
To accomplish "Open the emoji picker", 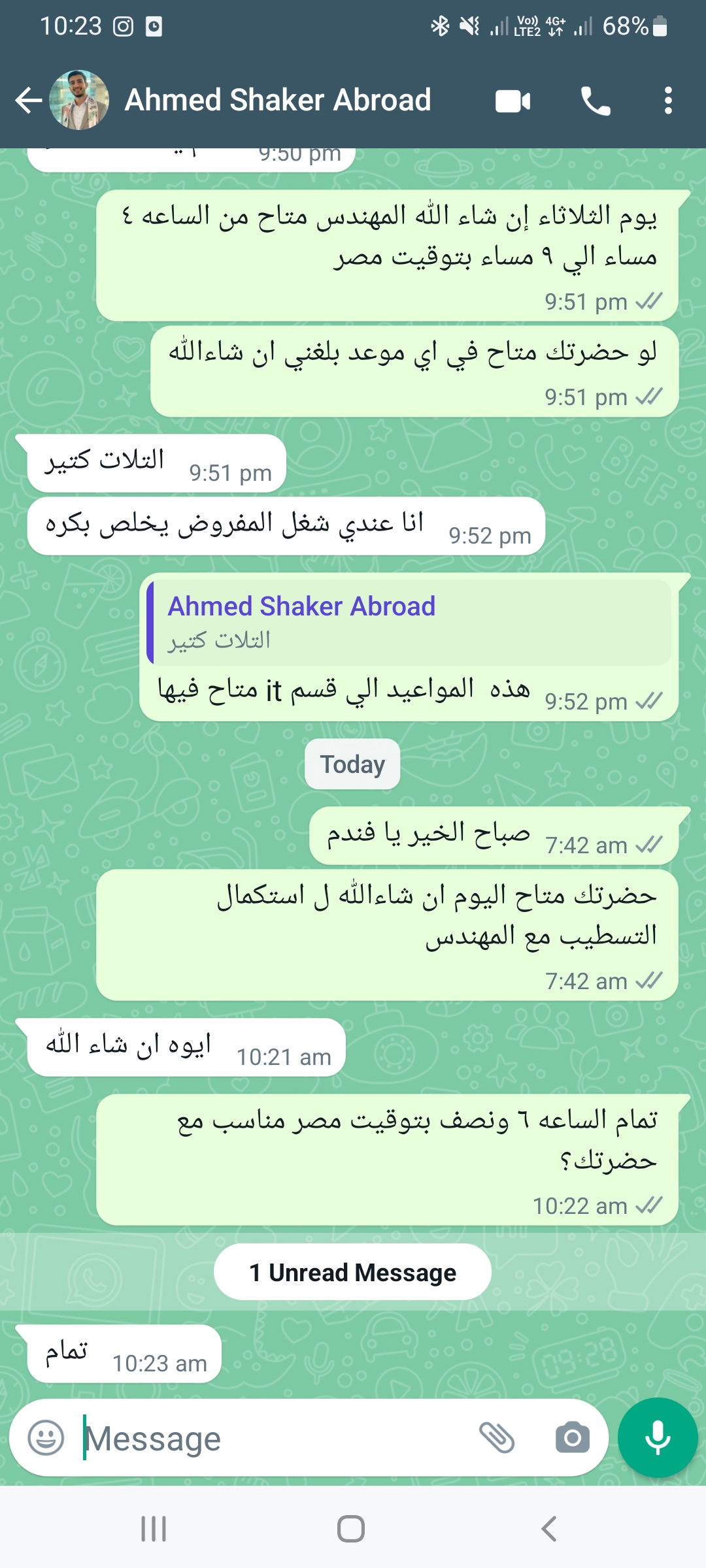I will tap(46, 1438).
